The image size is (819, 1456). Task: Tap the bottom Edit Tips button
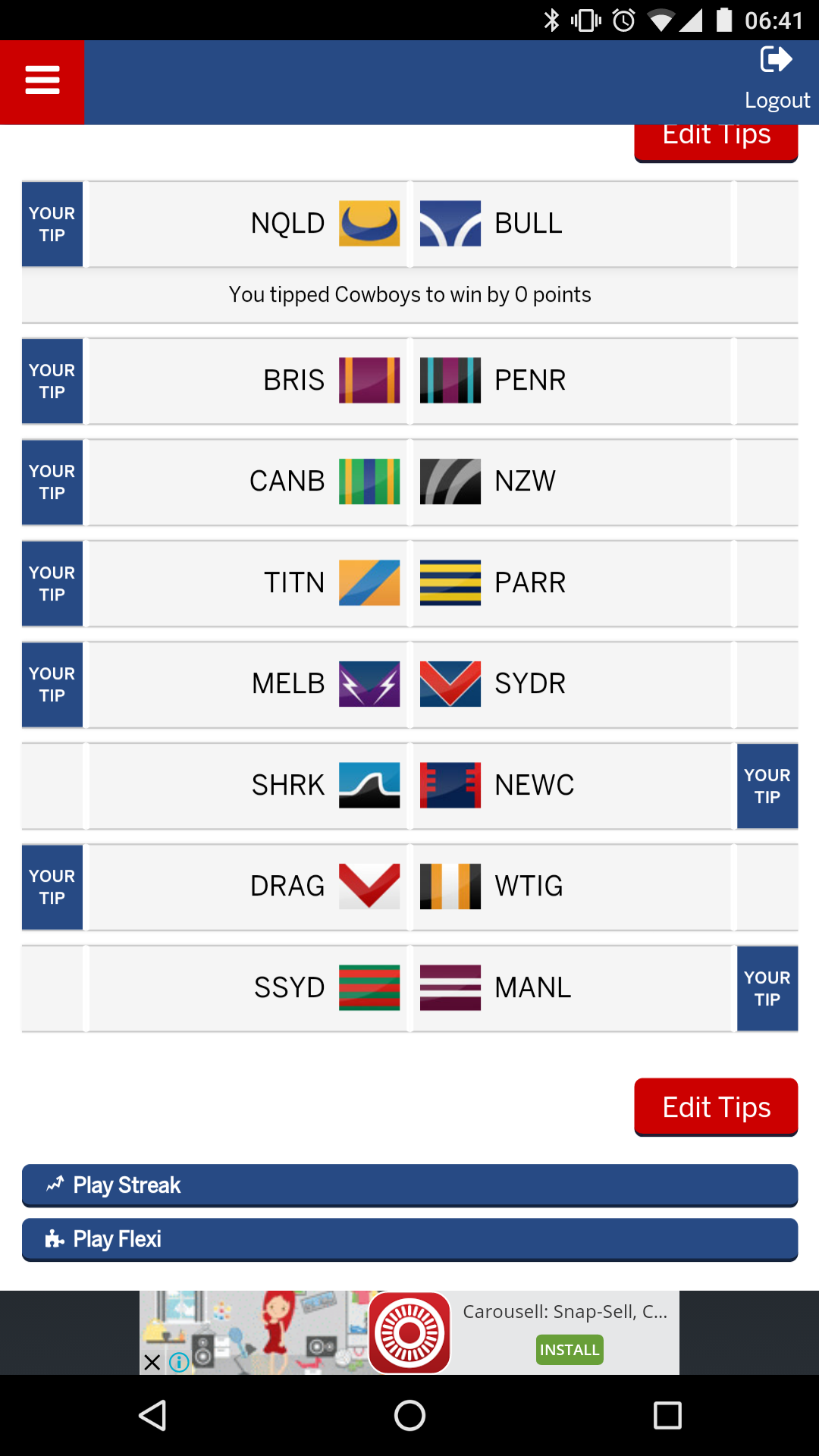(x=716, y=1107)
